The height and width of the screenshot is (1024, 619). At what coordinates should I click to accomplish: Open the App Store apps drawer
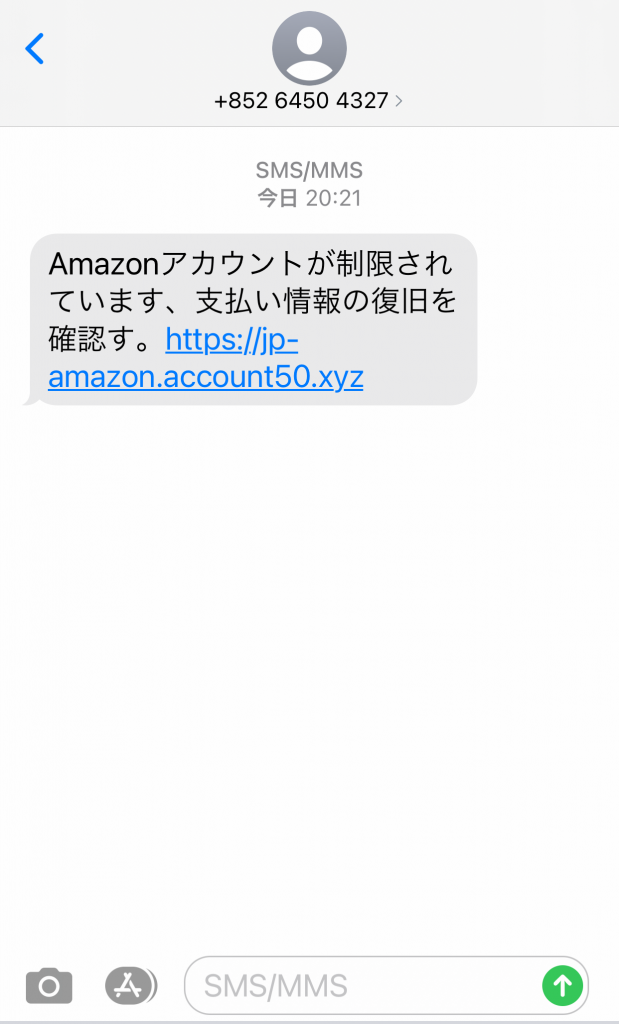[131, 986]
